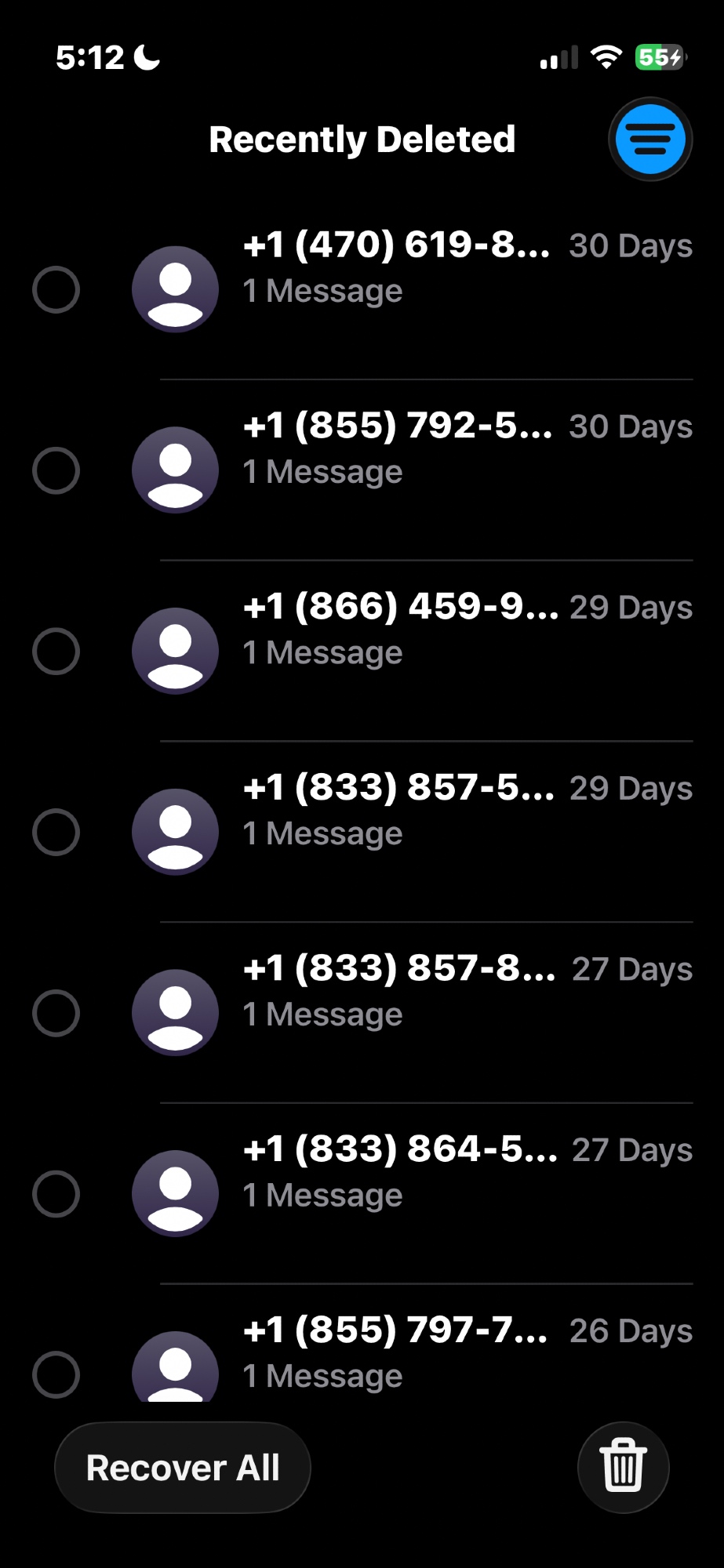Open the filter menu button
This screenshot has width=724, height=1568.
[x=649, y=140]
